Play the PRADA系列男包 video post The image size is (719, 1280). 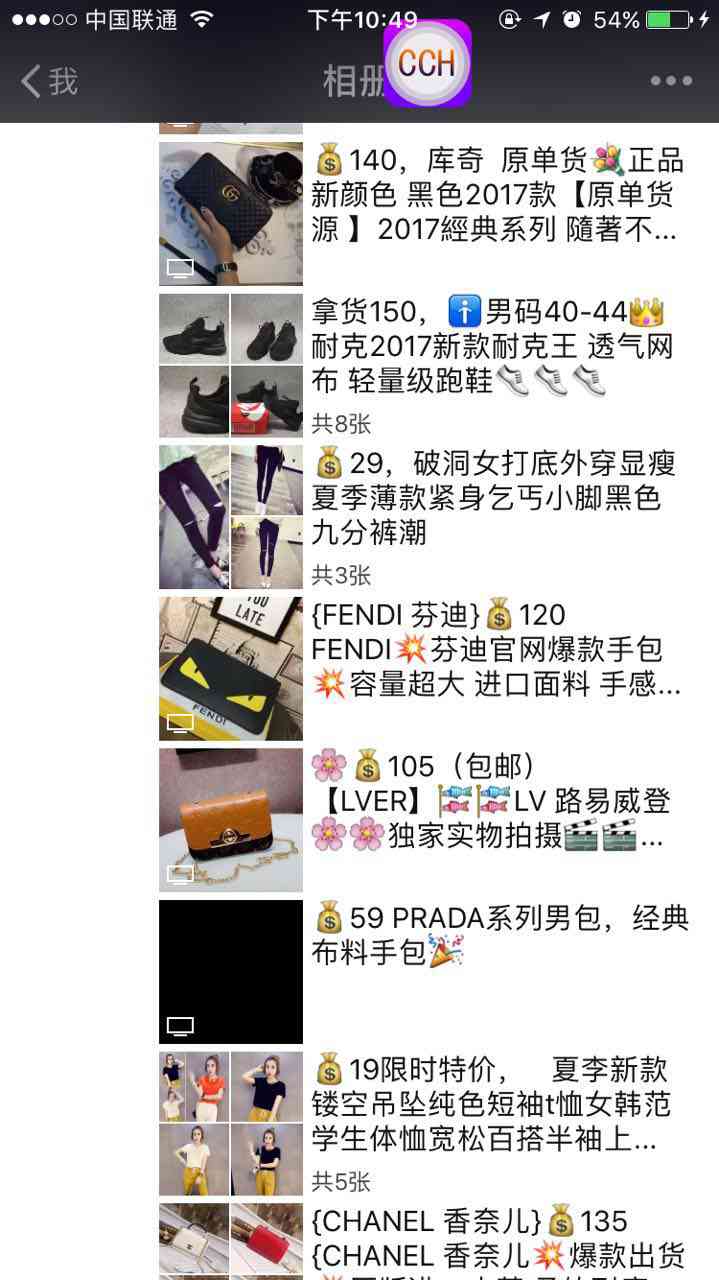coord(231,972)
